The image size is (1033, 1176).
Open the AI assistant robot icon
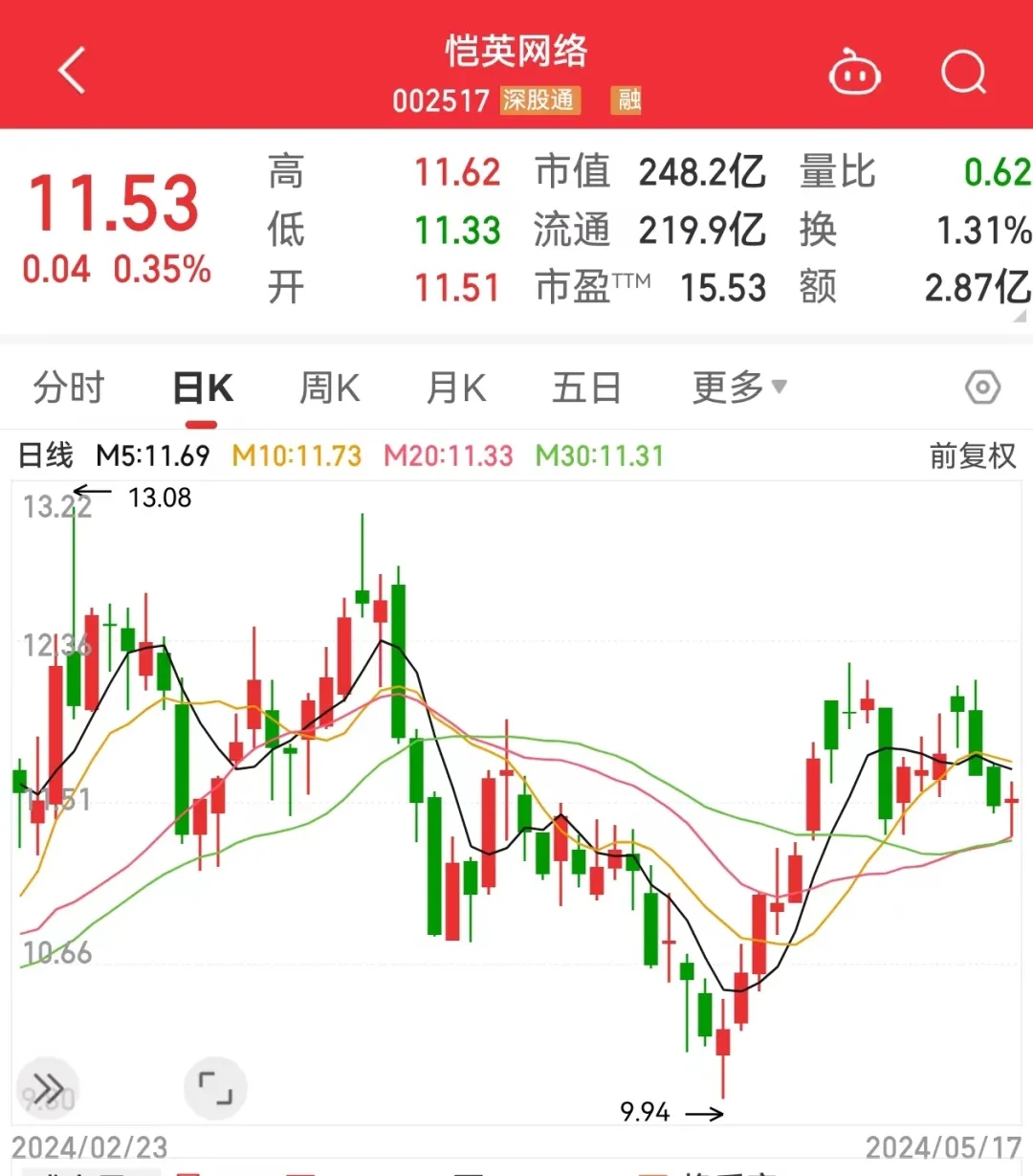(856, 72)
